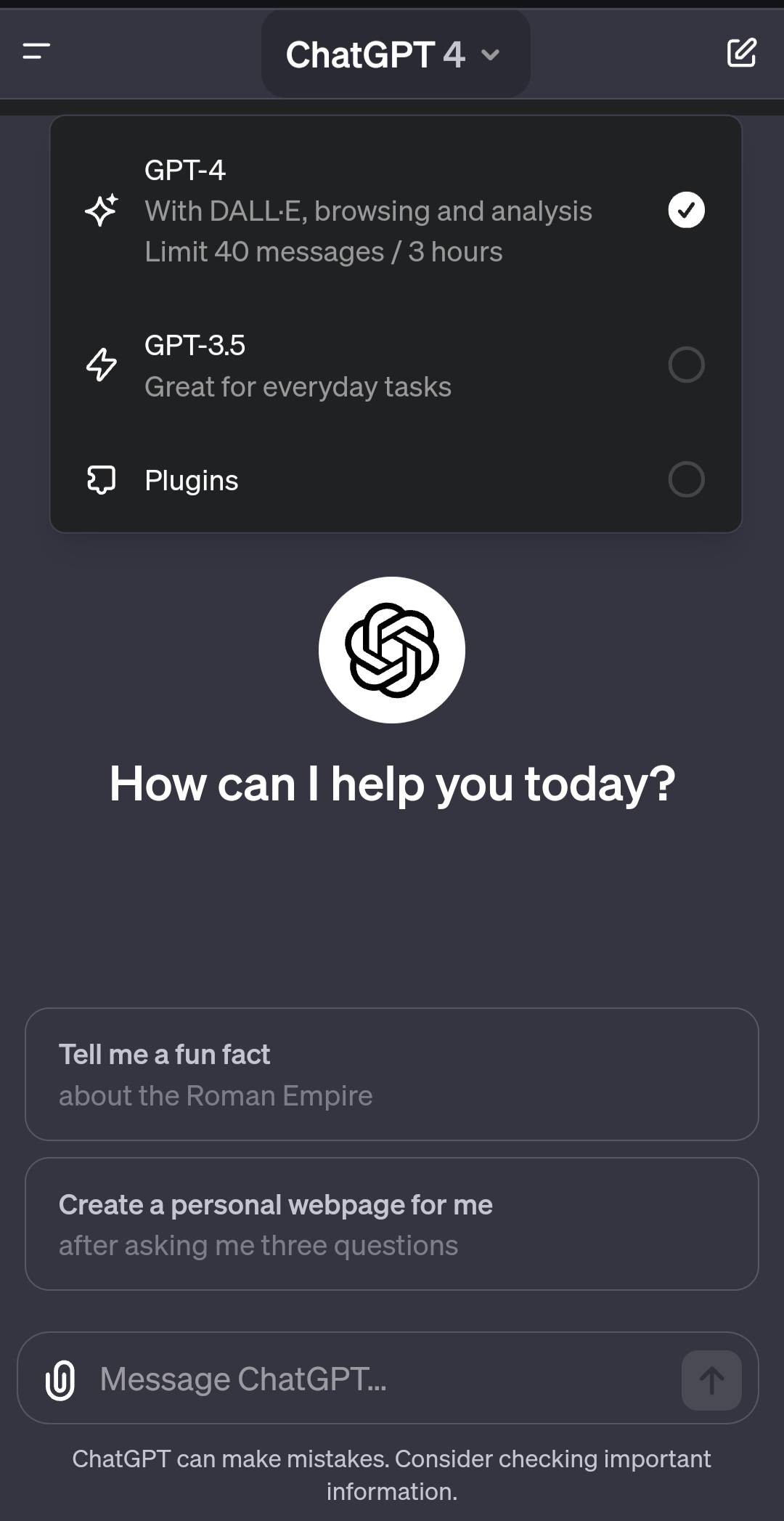Viewport: 784px width, 1521px height.
Task: Collapse the ChatGPT 4 model dropdown
Action: [395, 54]
